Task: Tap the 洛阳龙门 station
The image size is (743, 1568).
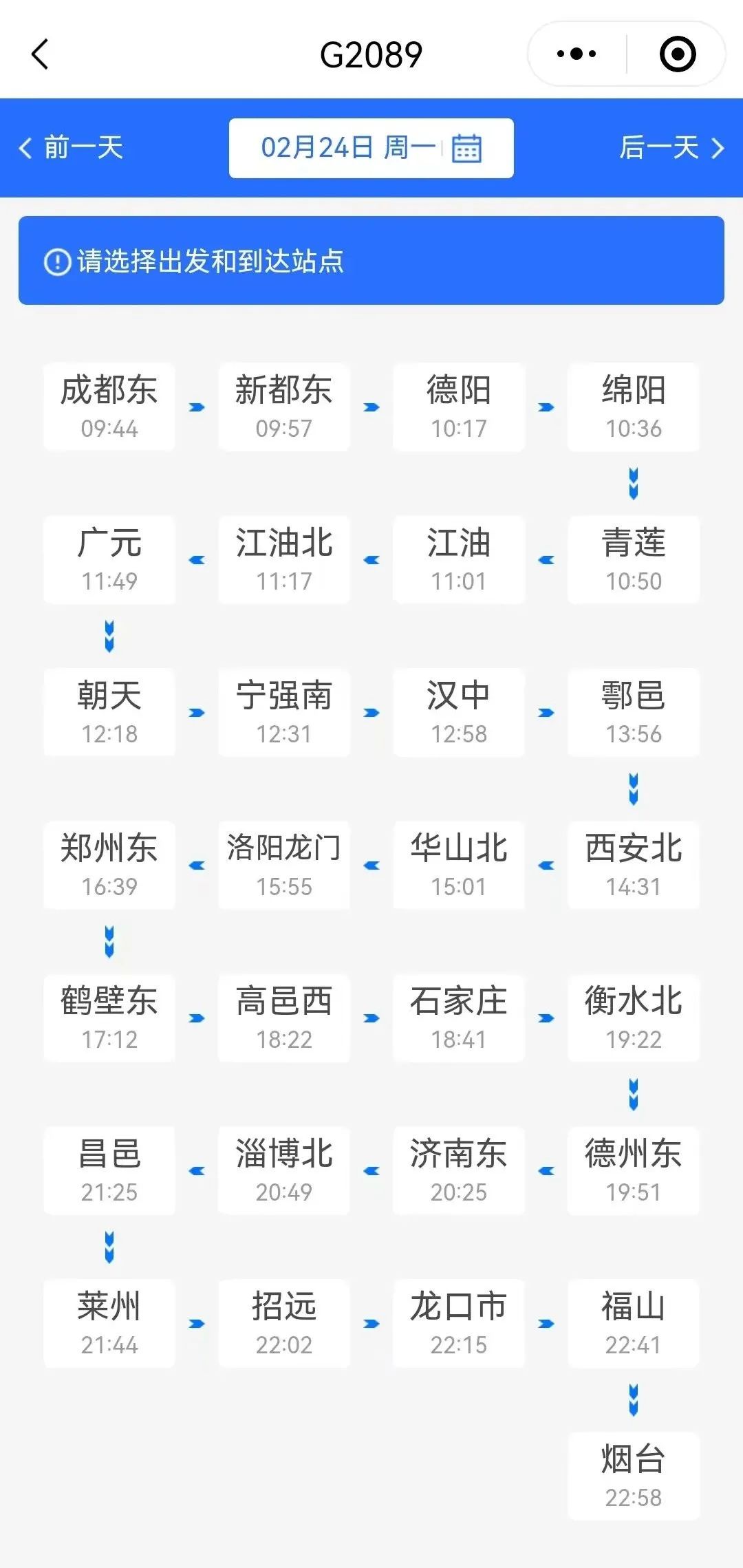Action: [x=284, y=866]
